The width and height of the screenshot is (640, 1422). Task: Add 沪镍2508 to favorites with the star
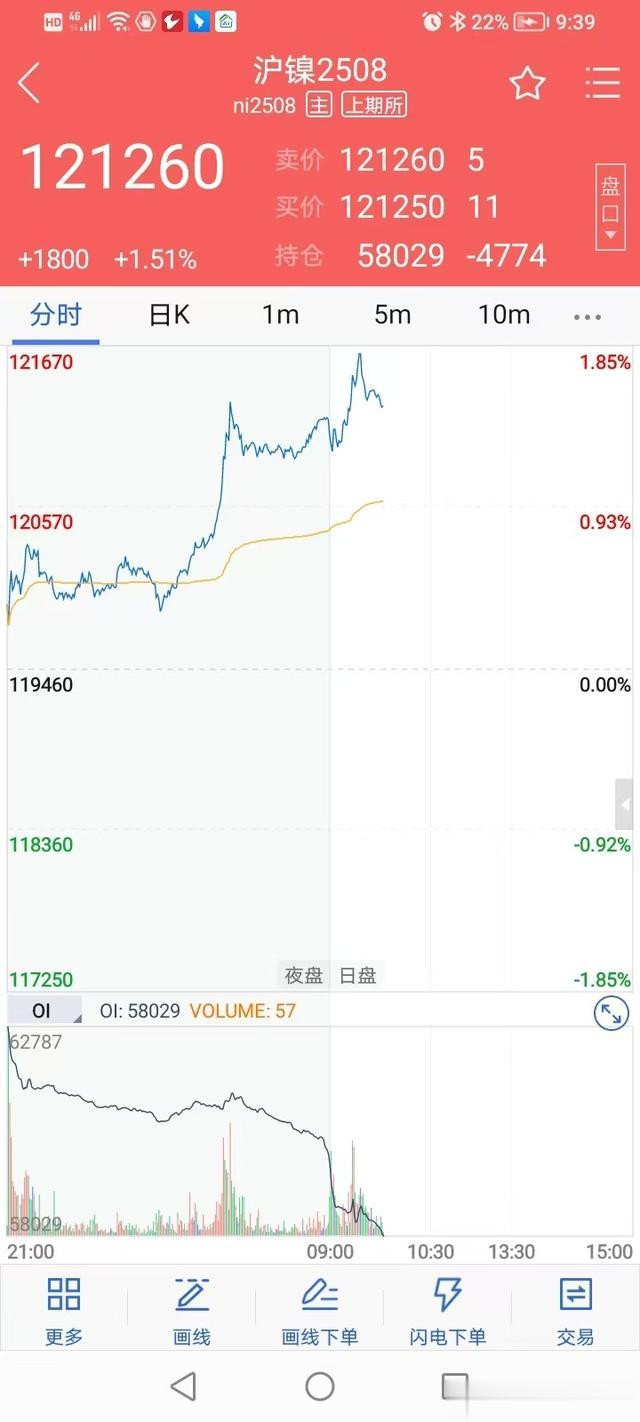[528, 84]
